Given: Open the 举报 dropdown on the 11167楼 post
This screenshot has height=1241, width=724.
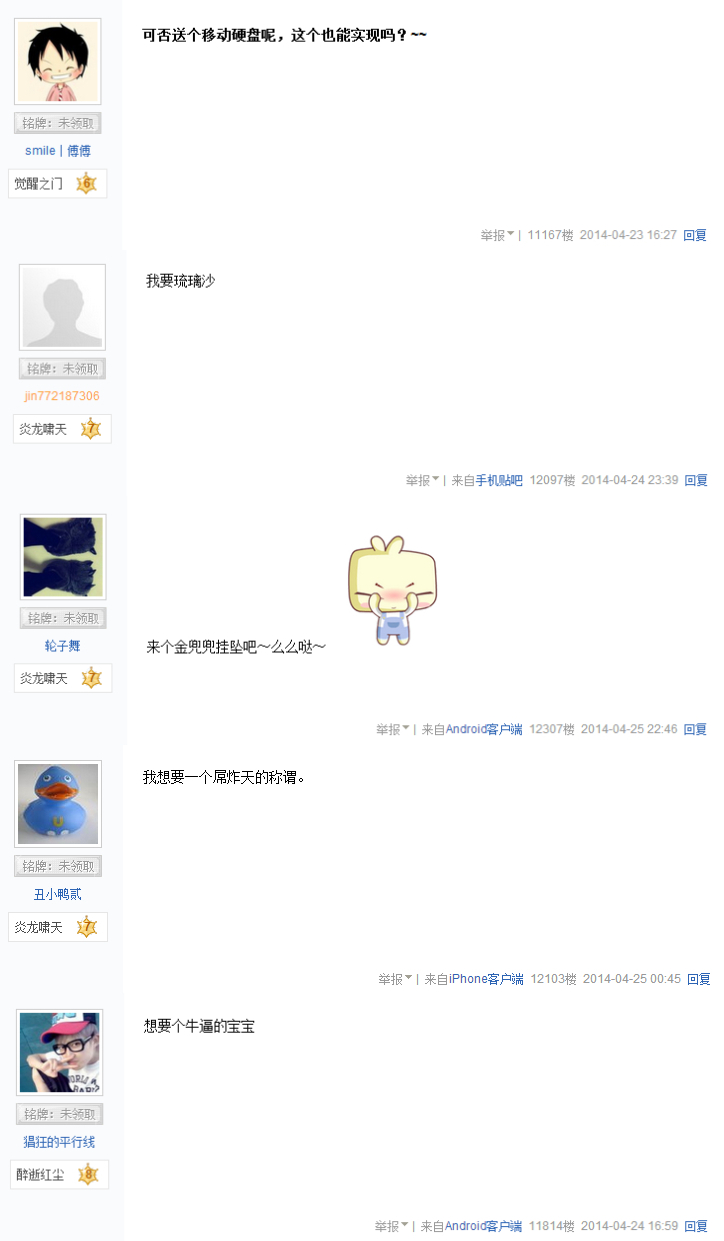Looking at the screenshot, I should pos(497,236).
